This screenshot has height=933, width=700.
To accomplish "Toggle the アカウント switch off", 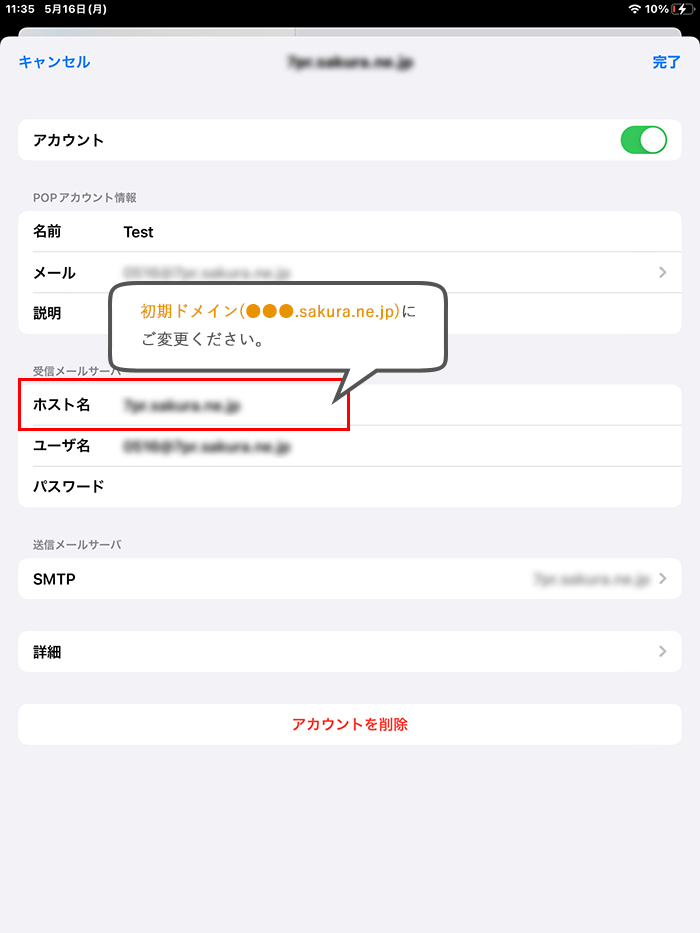I will (643, 140).
